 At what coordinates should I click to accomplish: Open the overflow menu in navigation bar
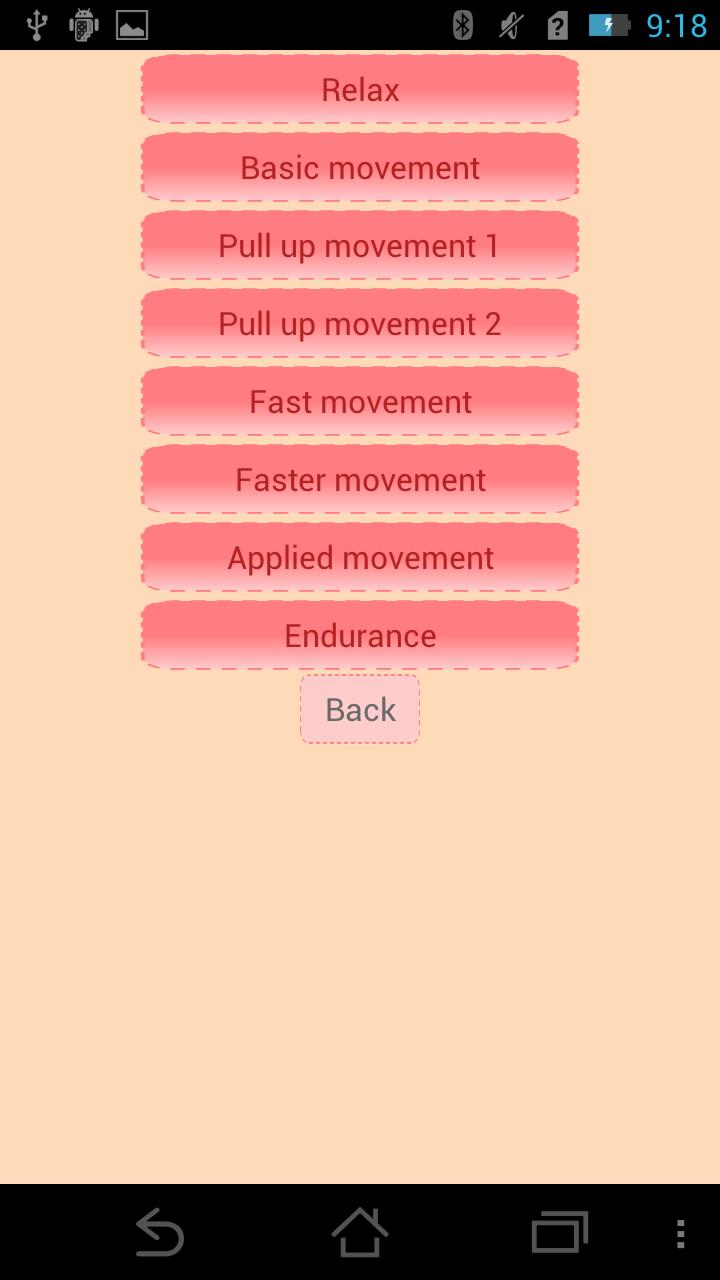click(x=681, y=1232)
